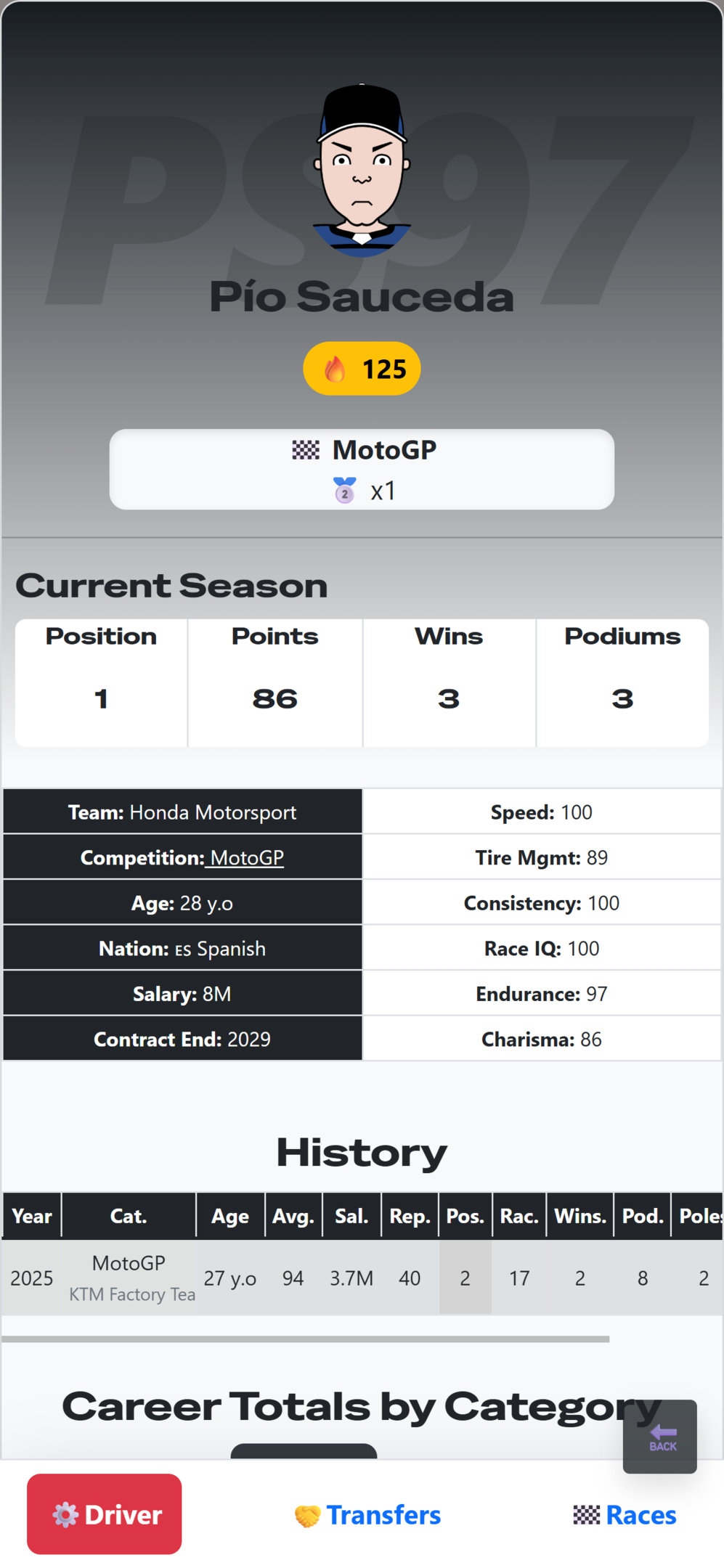Switch to the Transfers tab

point(368,1515)
